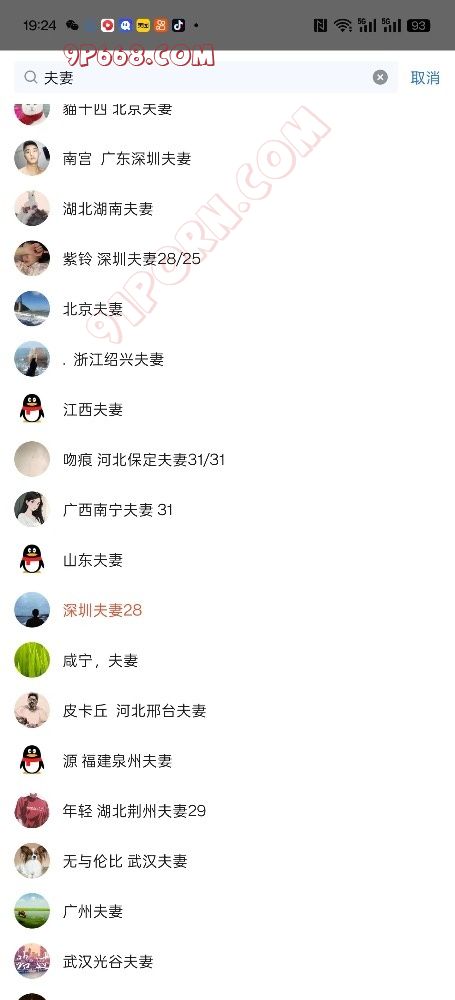Tap 取消 to cancel the search
The width and height of the screenshot is (455, 1000).
pyautogui.click(x=425, y=78)
